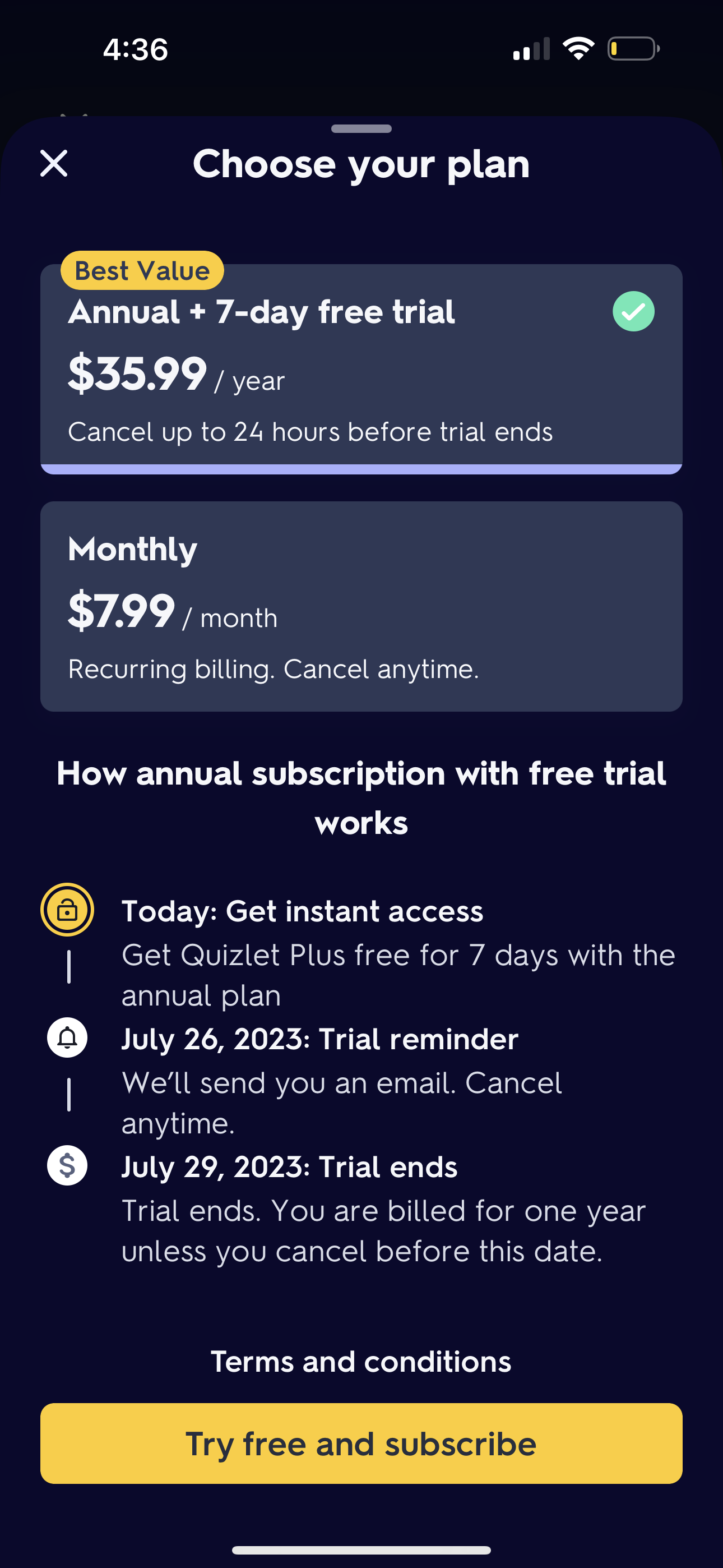Image resolution: width=723 pixels, height=1568 pixels.
Task: Pull down the sheet drag handle
Action: pos(361,128)
